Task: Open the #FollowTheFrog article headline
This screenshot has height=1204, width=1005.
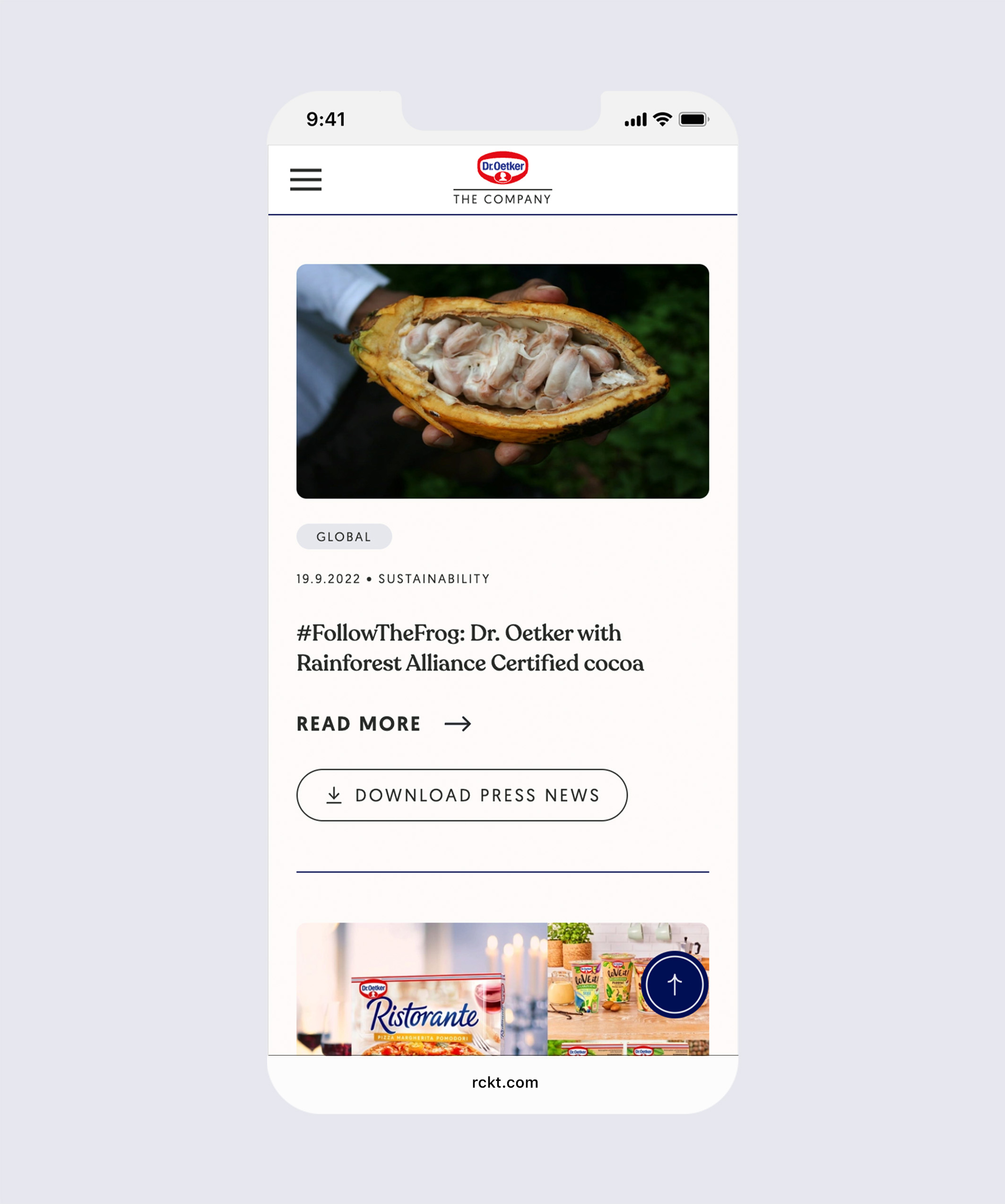Action: click(470, 648)
